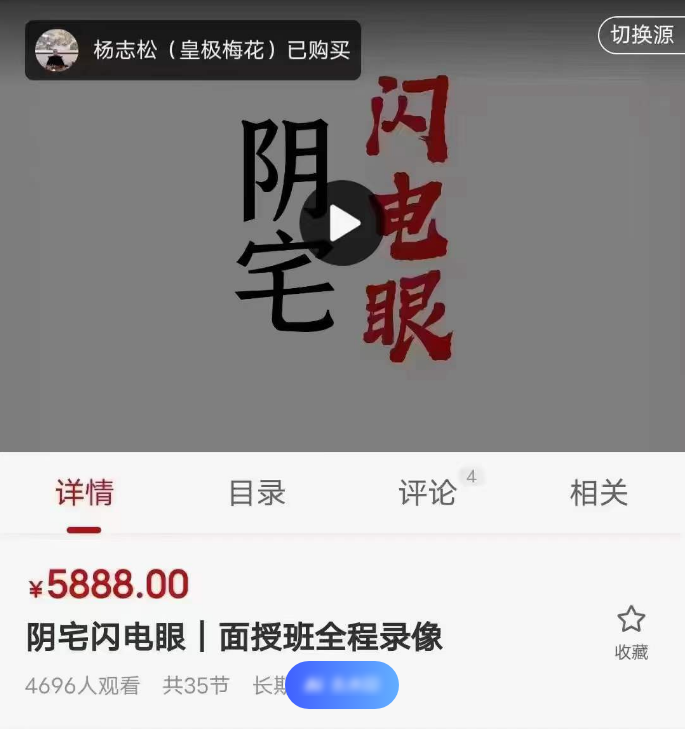Screen dimensions: 685x729
Task: Play the 阴宅闪电眼 course video
Action: point(342,223)
